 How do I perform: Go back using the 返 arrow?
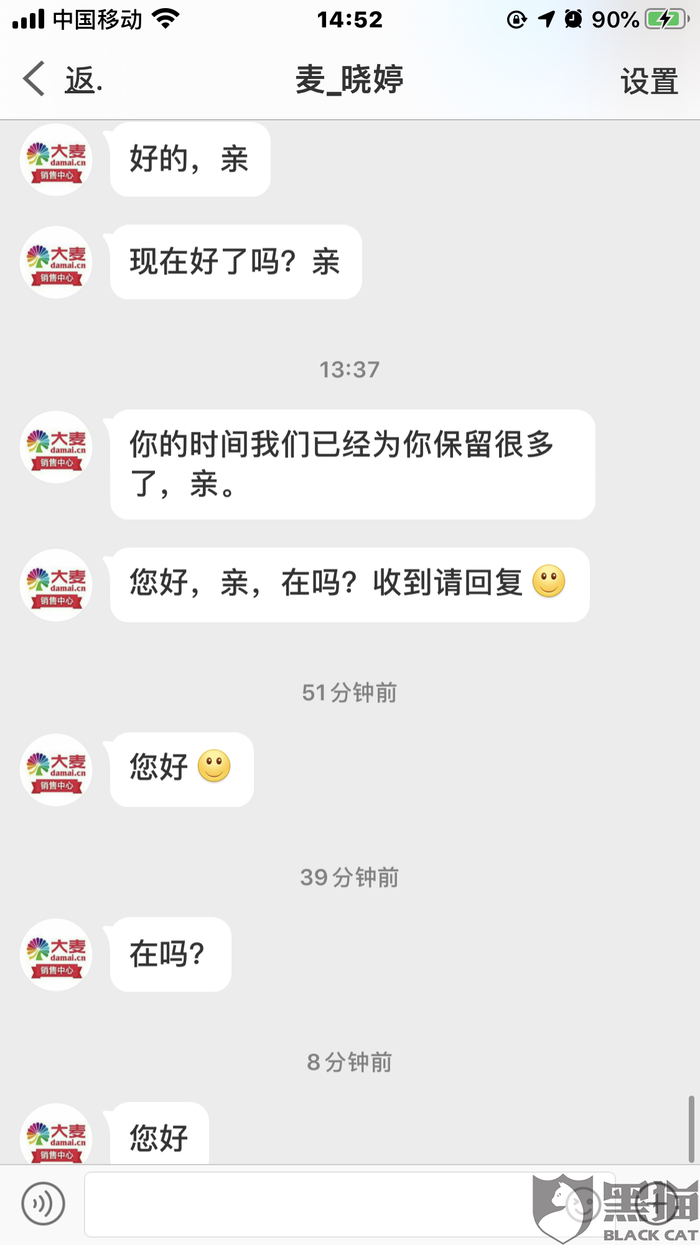(x=36, y=79)
